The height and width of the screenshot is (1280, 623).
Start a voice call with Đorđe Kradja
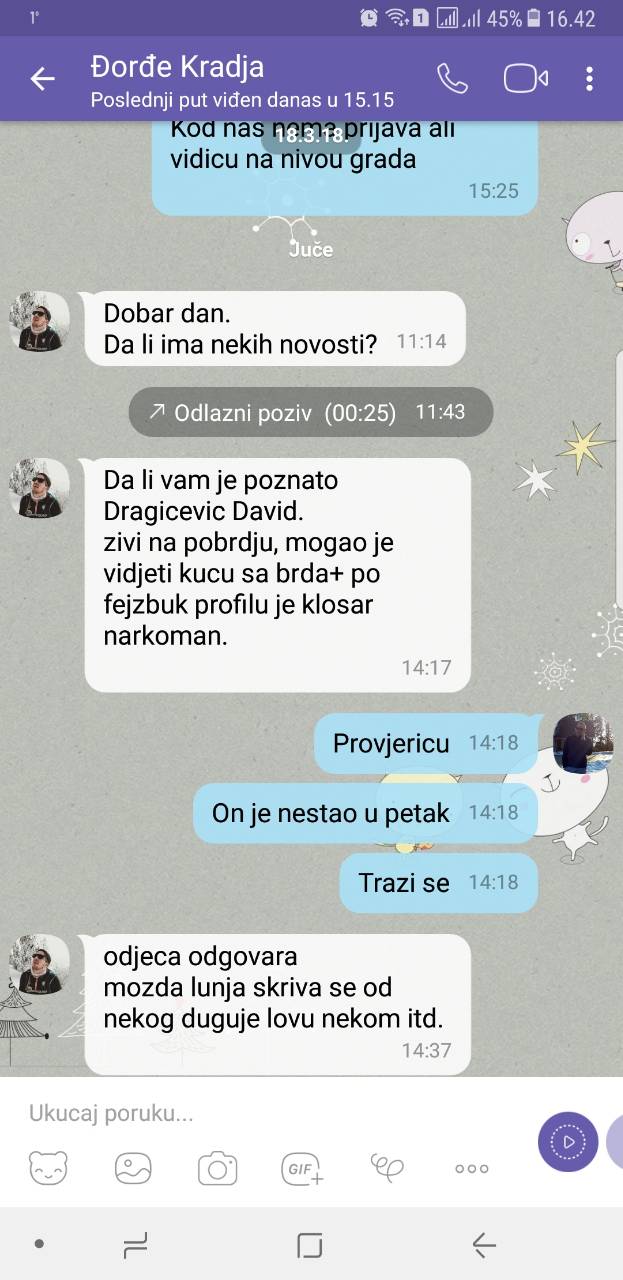pyautogui.click(x=452, y=78)
